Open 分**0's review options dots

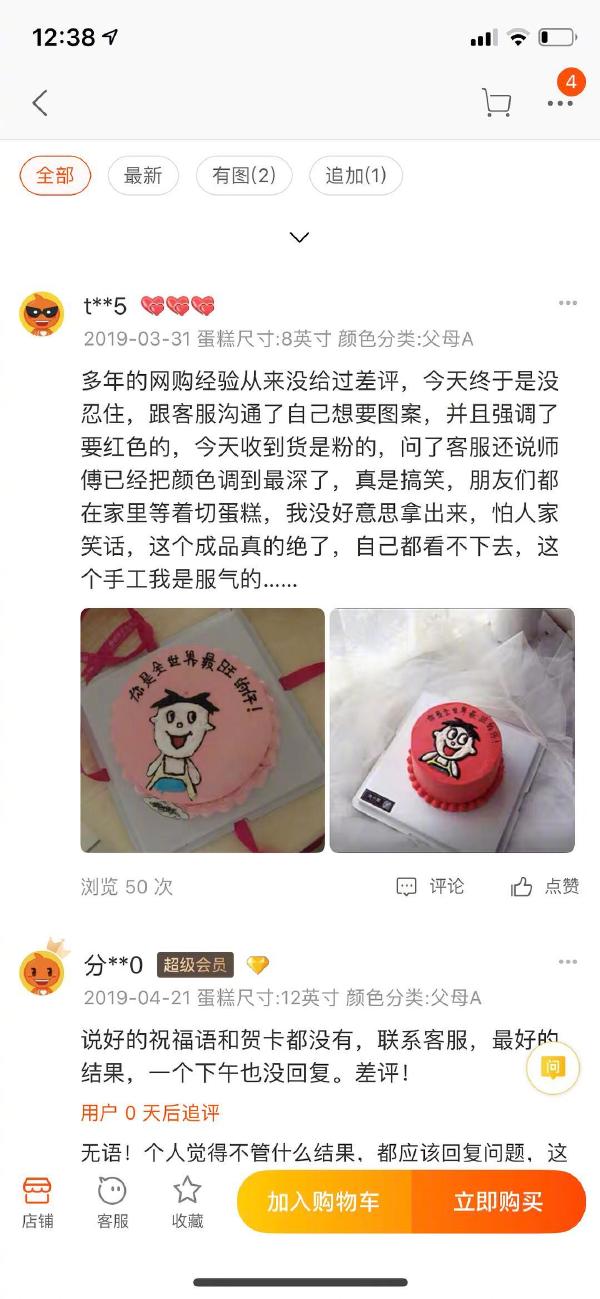click(568, 962)
